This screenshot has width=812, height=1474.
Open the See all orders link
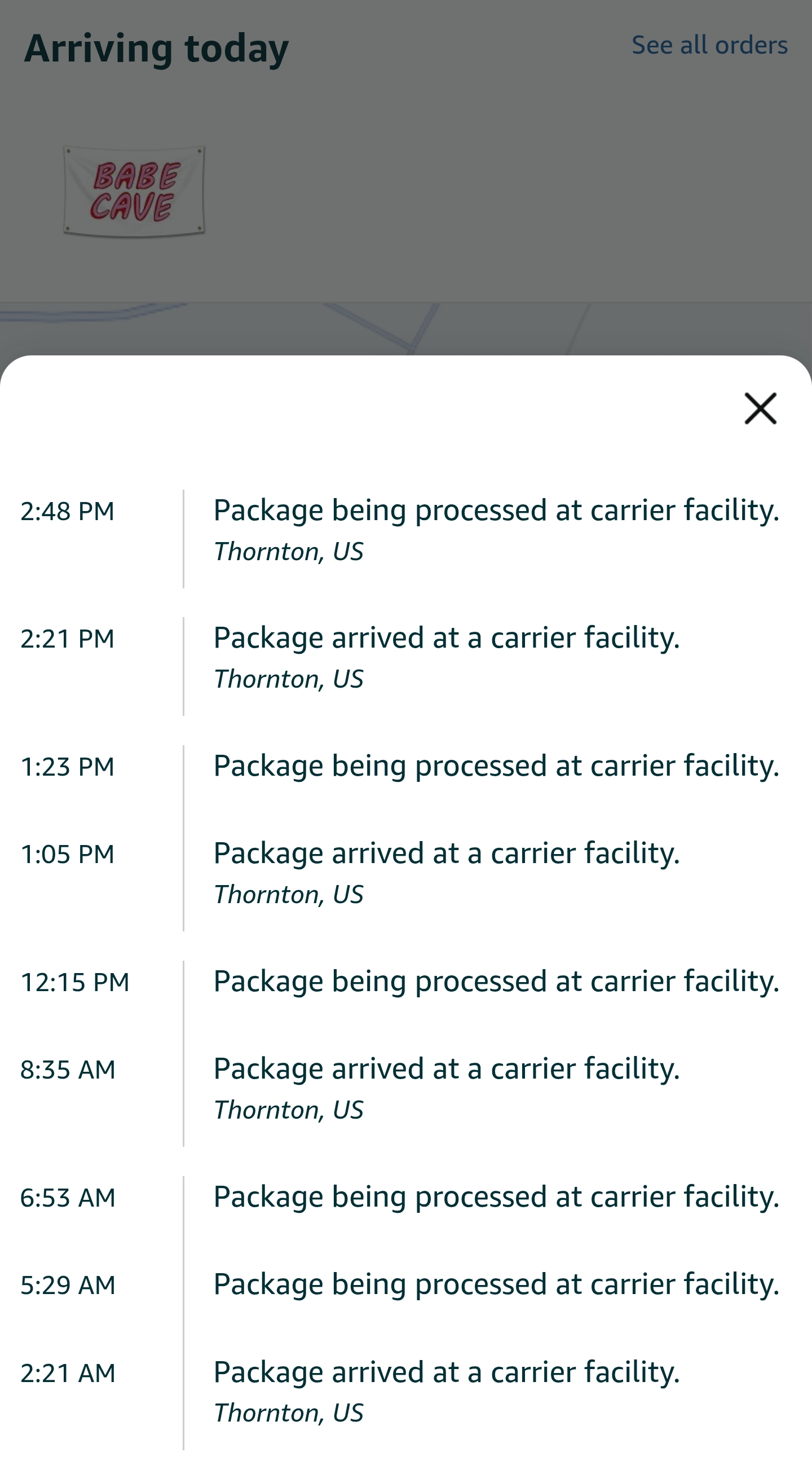point(709,45)
